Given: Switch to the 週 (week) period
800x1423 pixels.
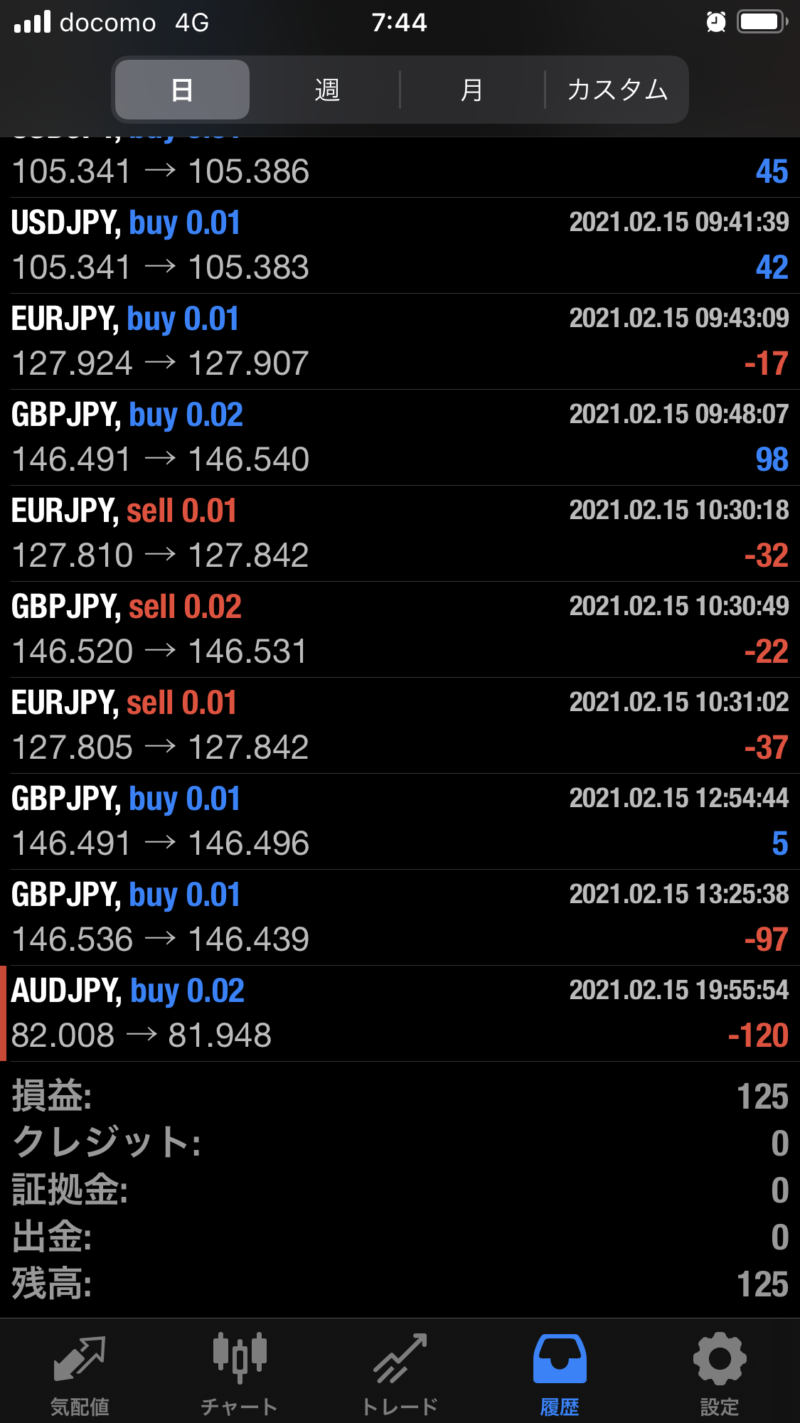Looking at the screenshot, I should coord(327,90).
